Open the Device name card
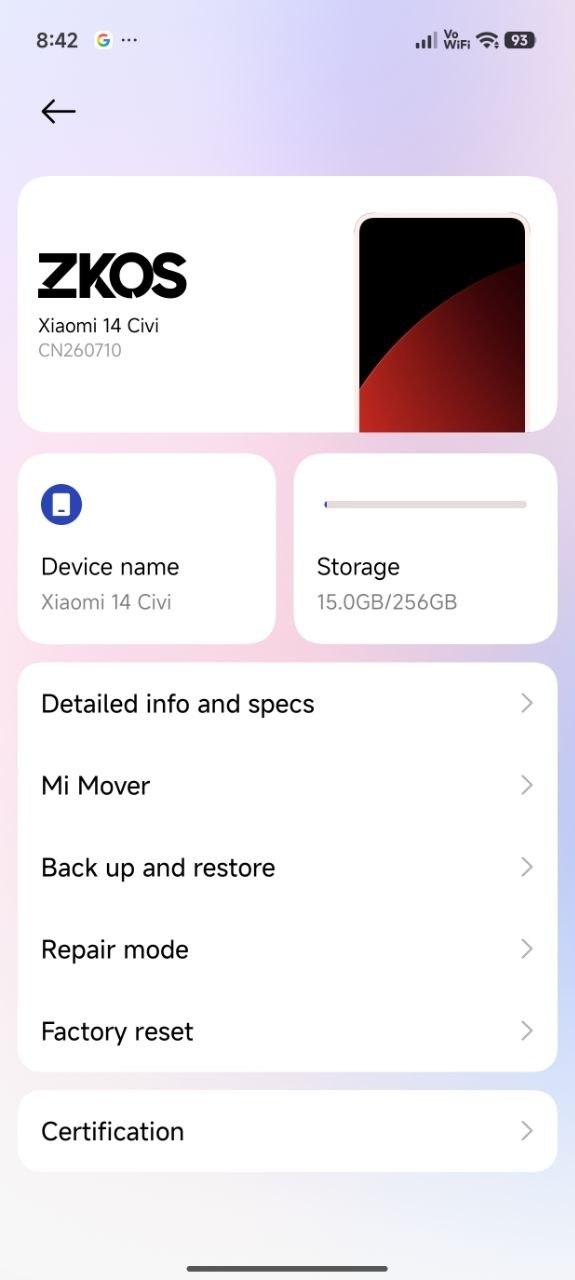Screen dimensions: 575x1280 pos(147,548)
